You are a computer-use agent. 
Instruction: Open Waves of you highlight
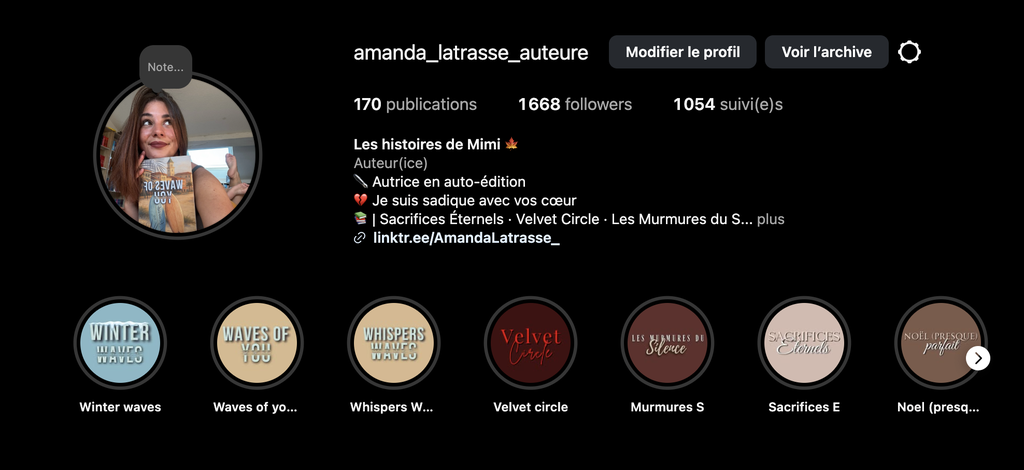pos(257,343)
